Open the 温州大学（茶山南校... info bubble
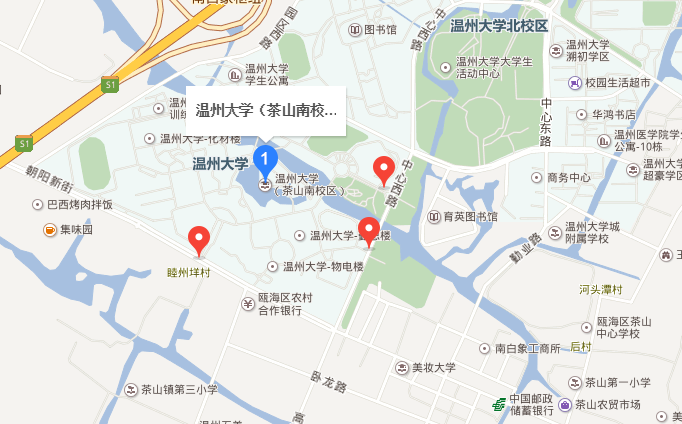This screenshot has height=424, width=682. [267, 110]
